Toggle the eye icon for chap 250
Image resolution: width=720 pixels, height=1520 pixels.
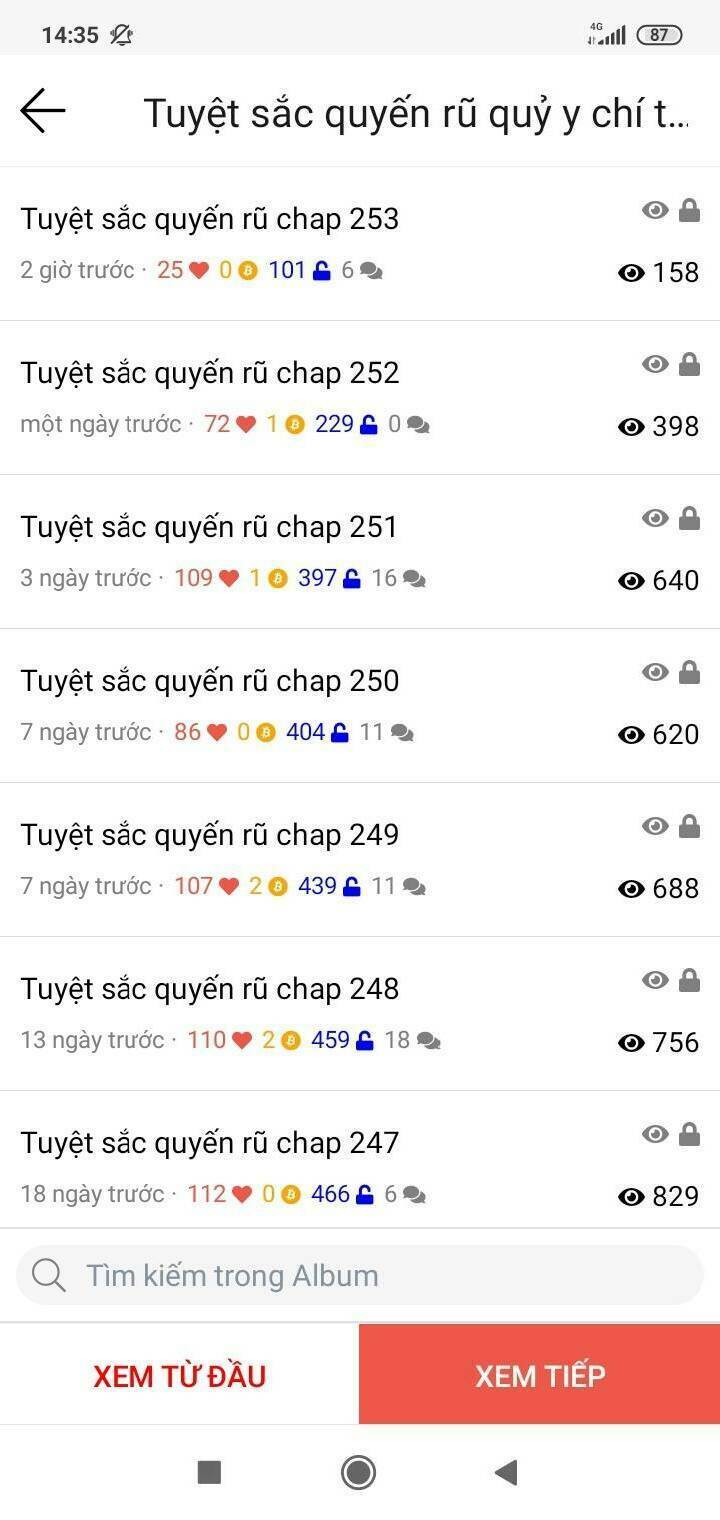point(655,671)
